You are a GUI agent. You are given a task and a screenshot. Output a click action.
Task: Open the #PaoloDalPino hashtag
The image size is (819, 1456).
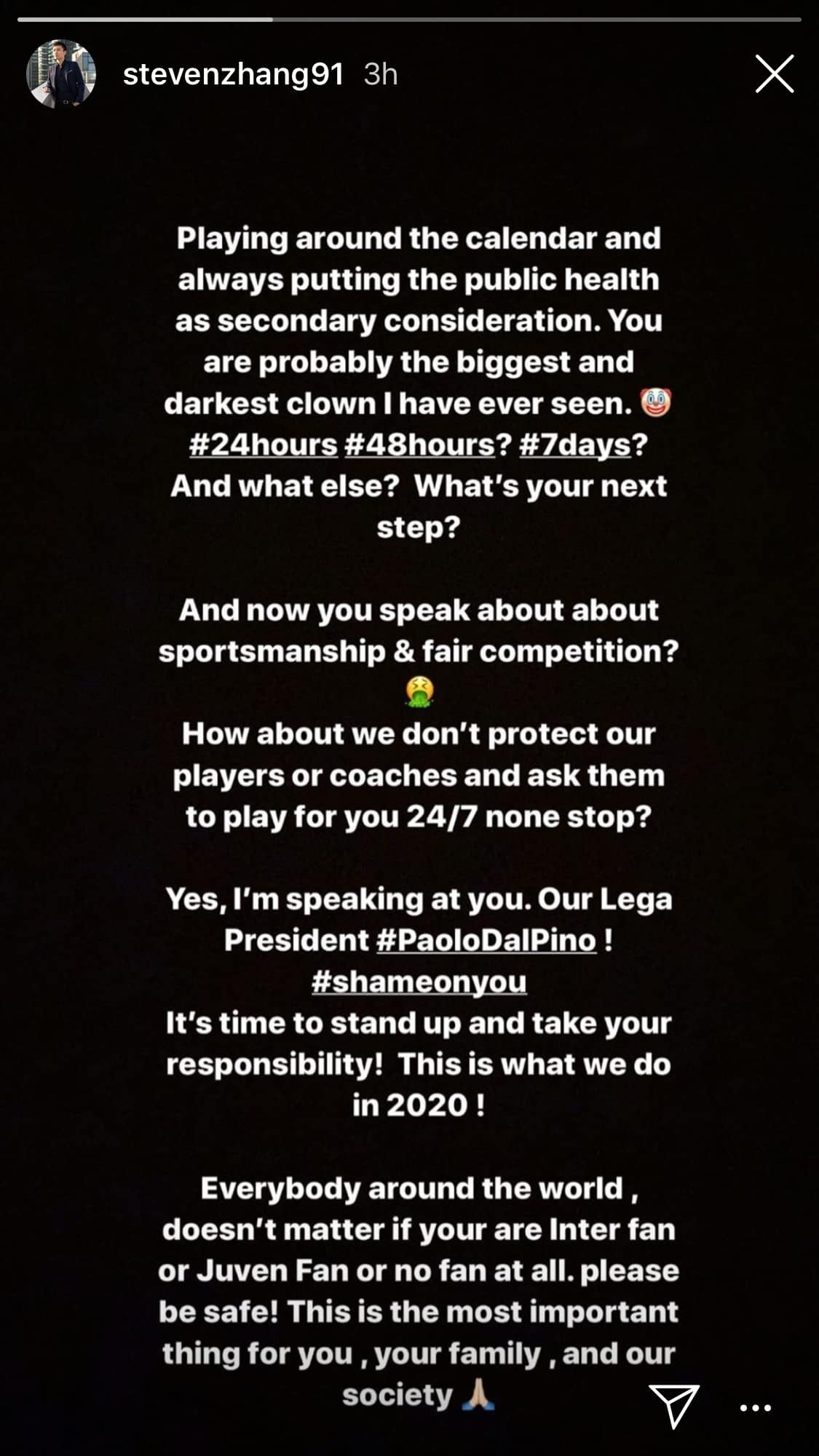click(486, 940)
